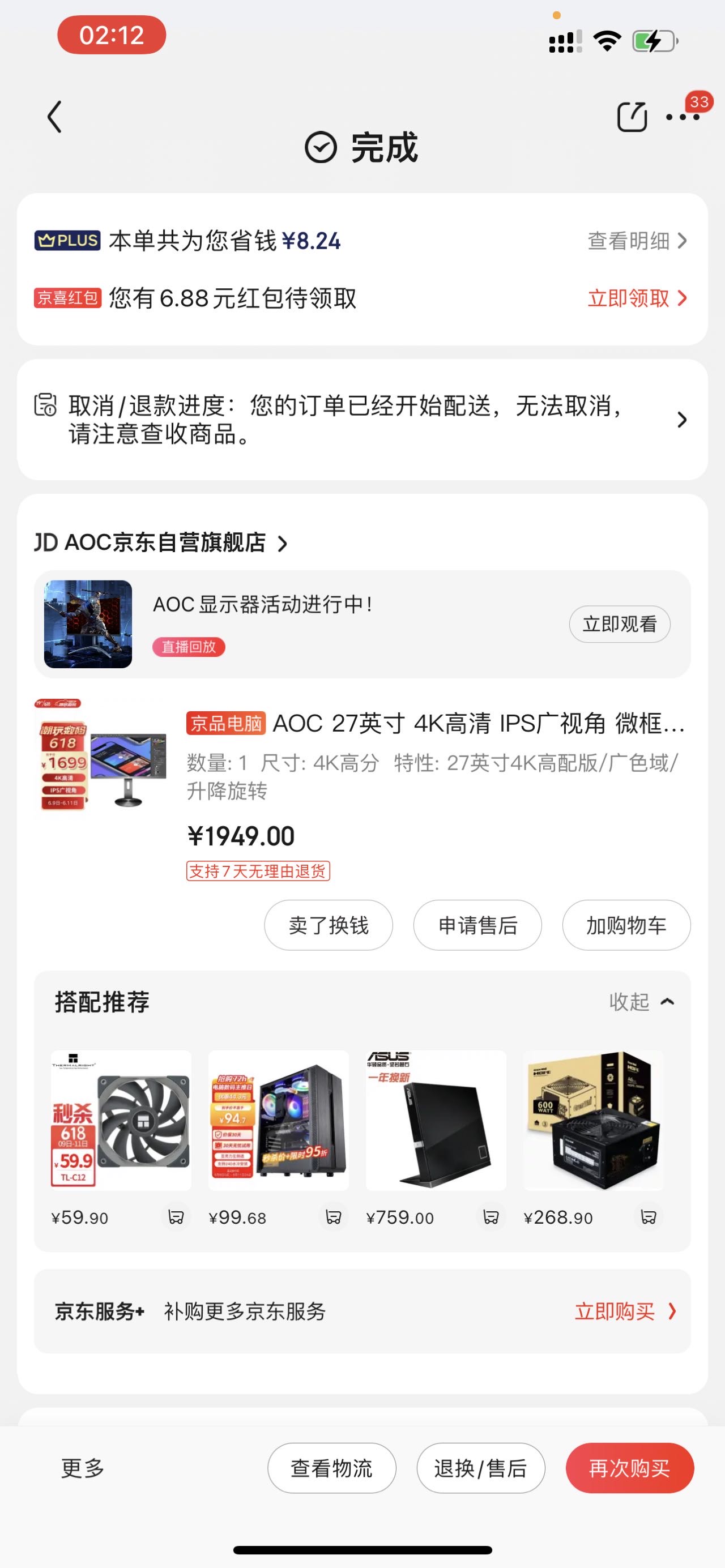Choose 退换/售后 option at bottom
The width and height of the screenshot is (725, 1568).
[481, 1468]
